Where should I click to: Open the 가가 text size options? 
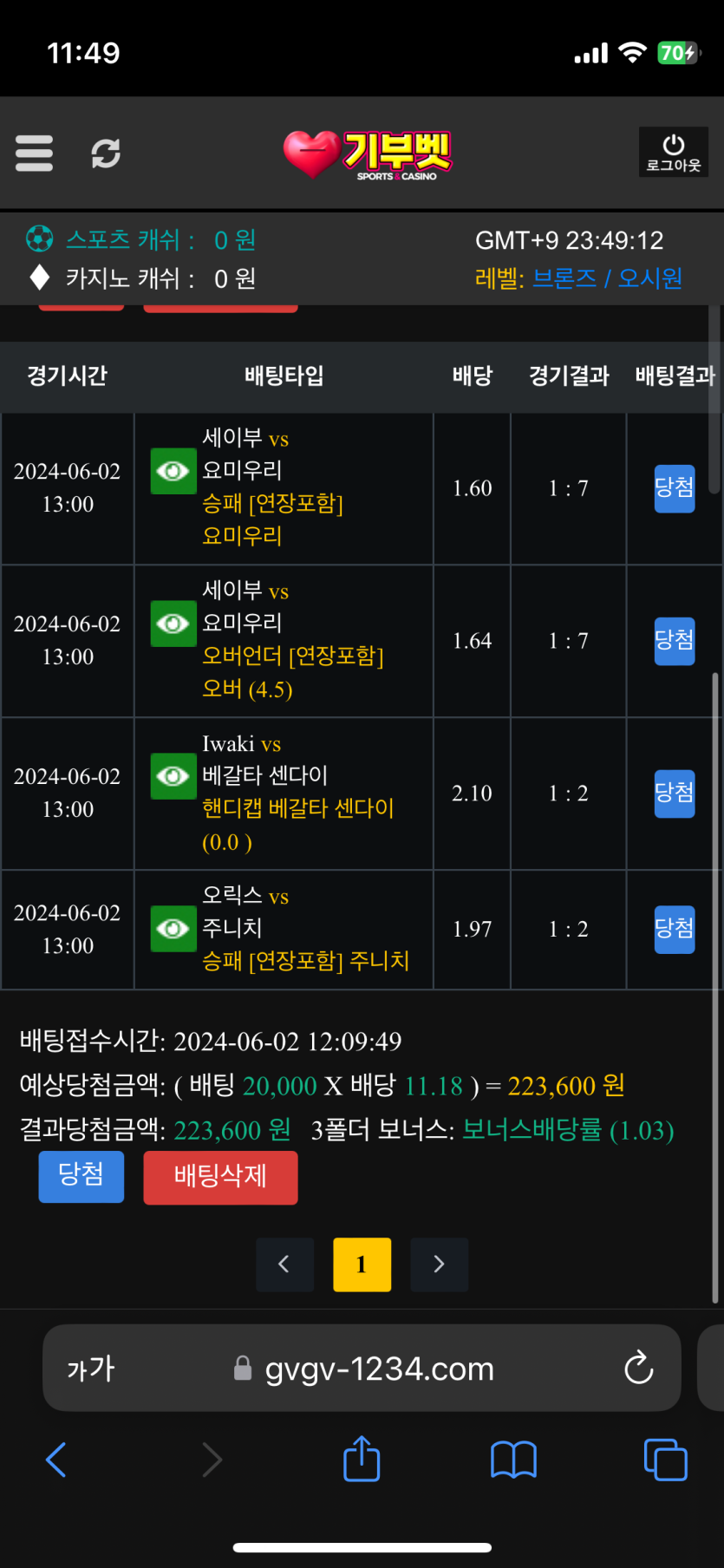point(91,1369)
